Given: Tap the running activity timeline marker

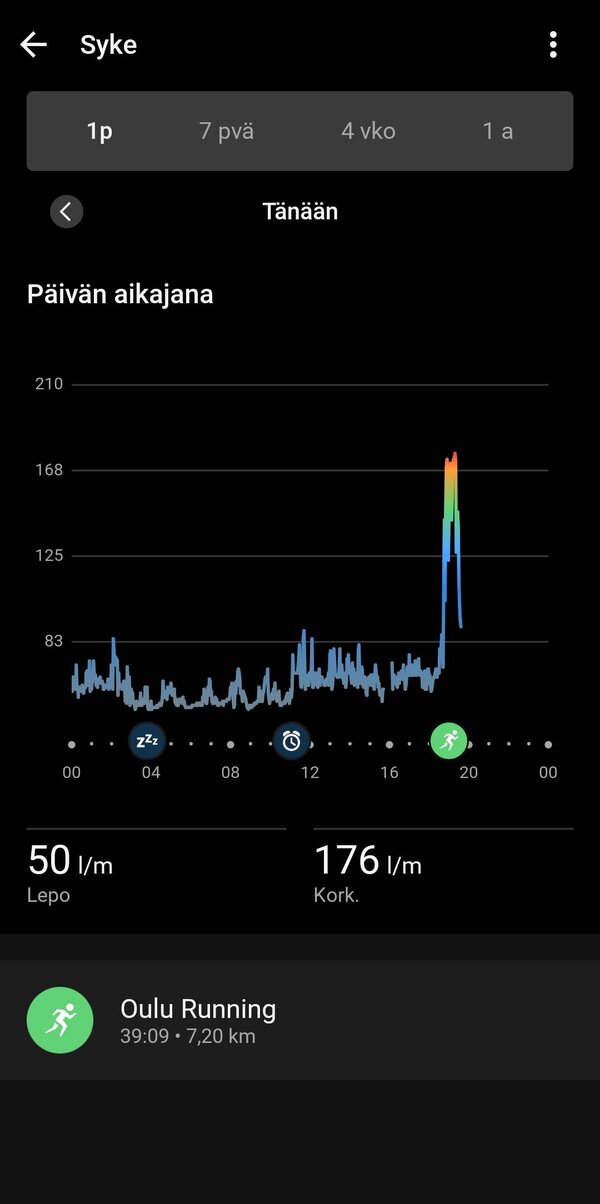Looking at the screenshot, I should pyautogui.click(x=449, y=741).
